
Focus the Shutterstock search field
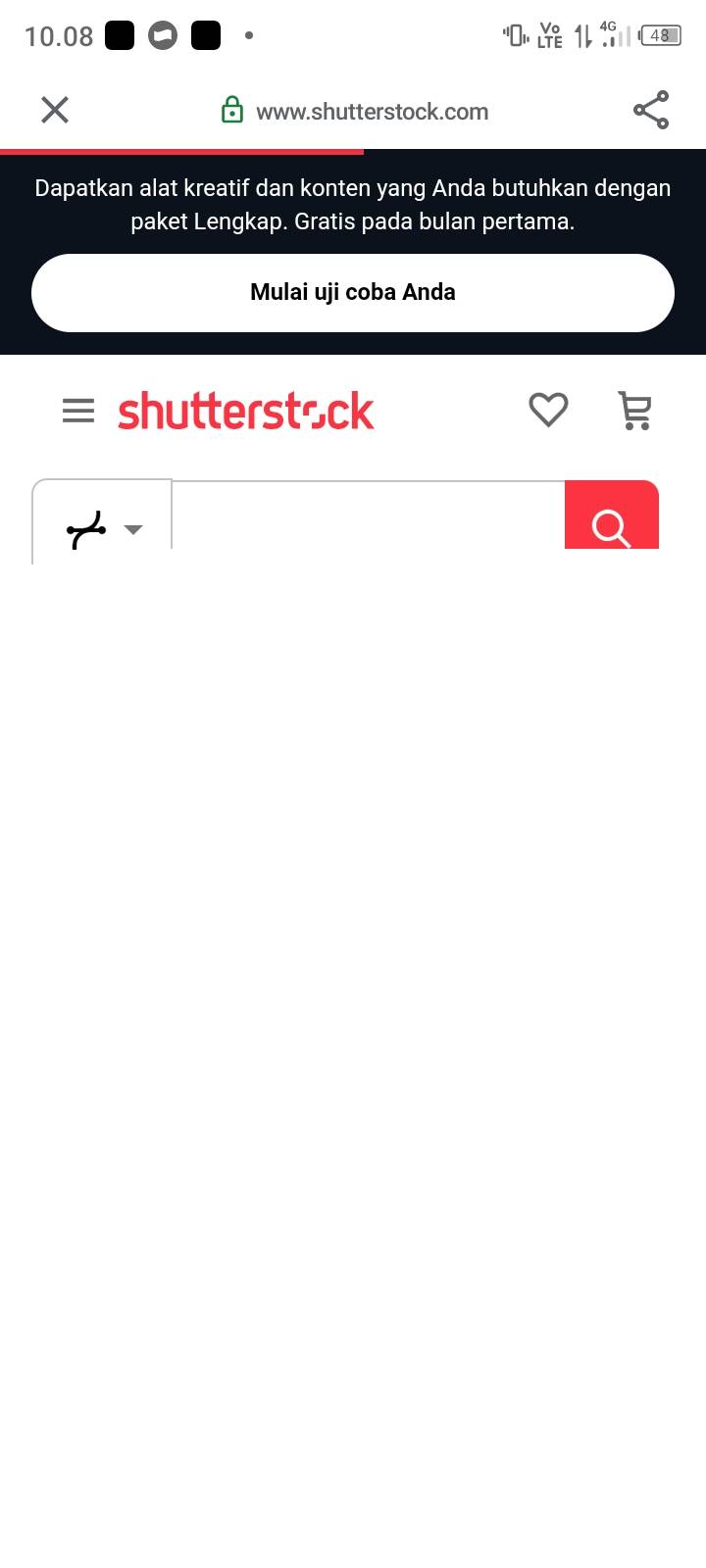pos(369,516)
